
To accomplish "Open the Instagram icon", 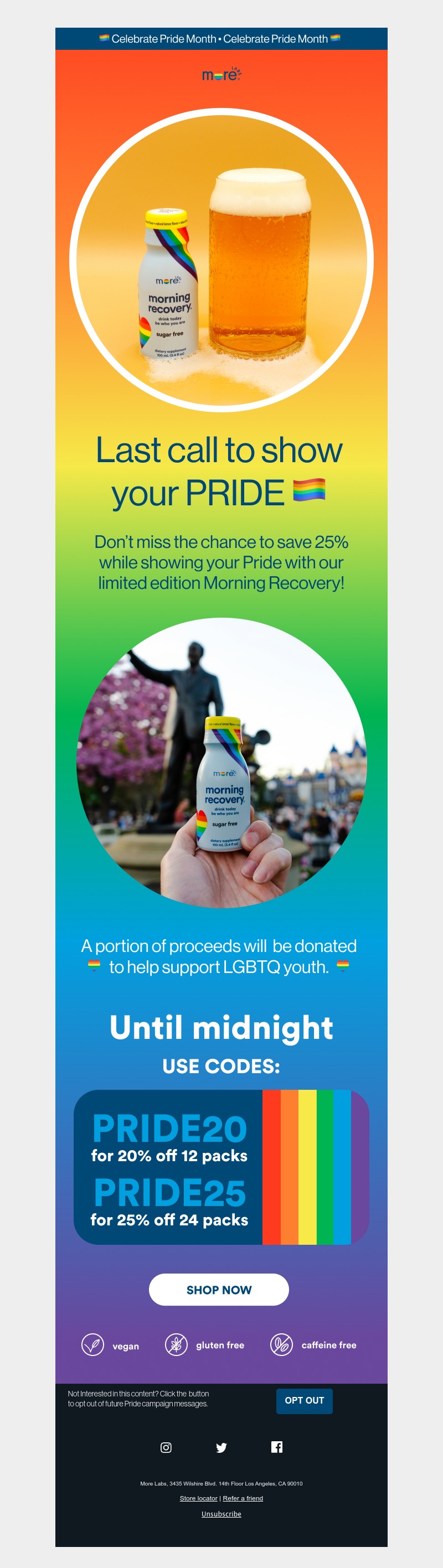I will 166,1447.
